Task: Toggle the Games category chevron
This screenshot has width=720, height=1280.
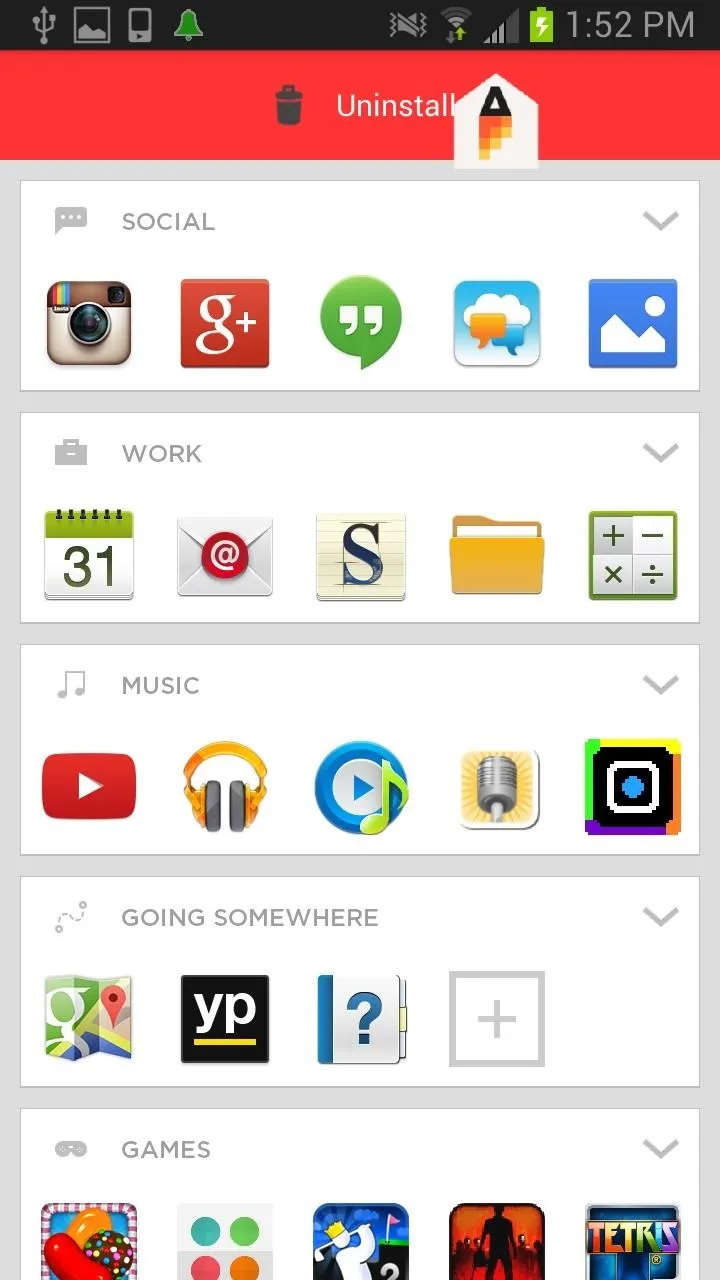Action: click(661, 1149)
